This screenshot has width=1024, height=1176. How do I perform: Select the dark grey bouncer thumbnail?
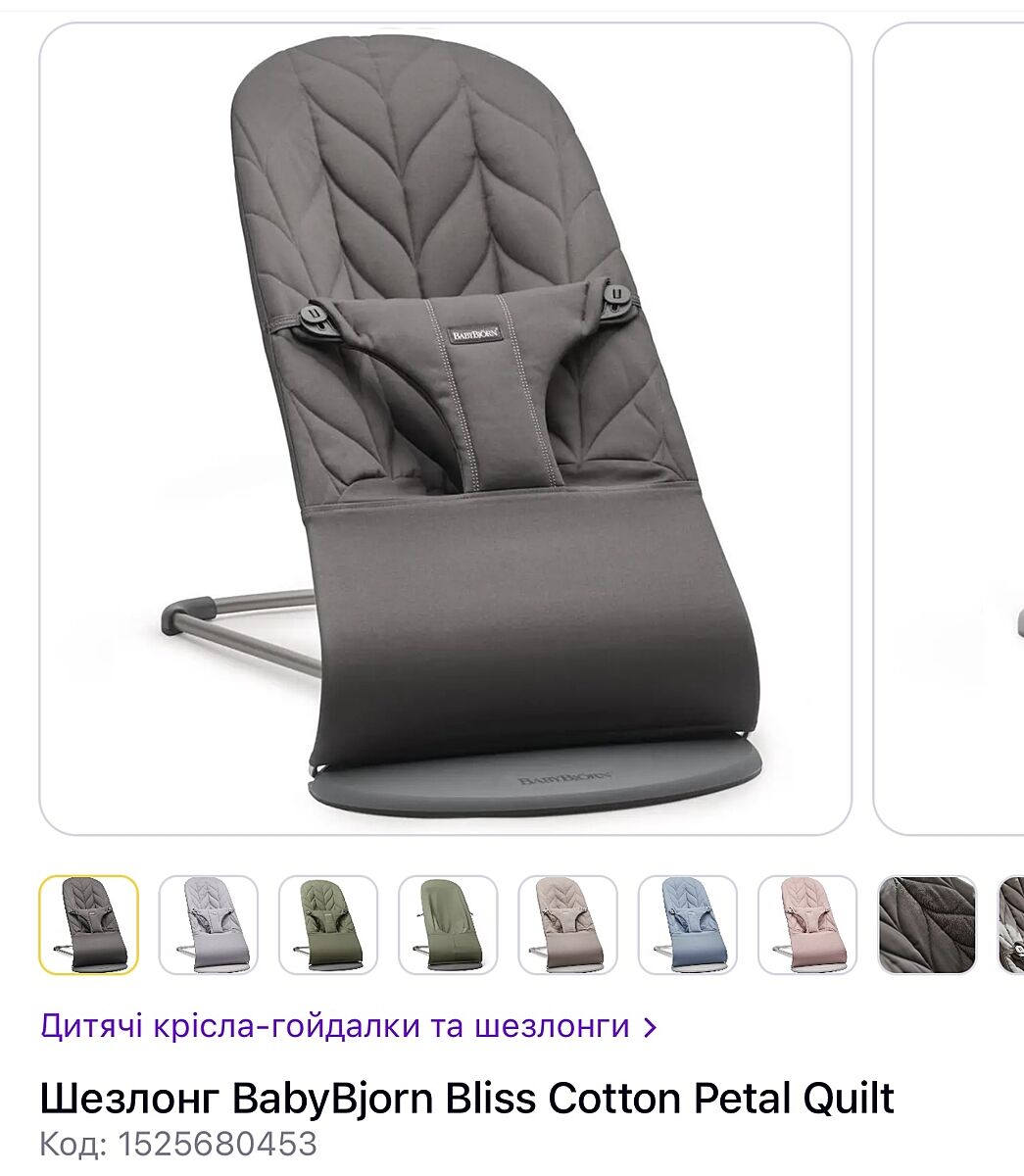coord(88,924)
